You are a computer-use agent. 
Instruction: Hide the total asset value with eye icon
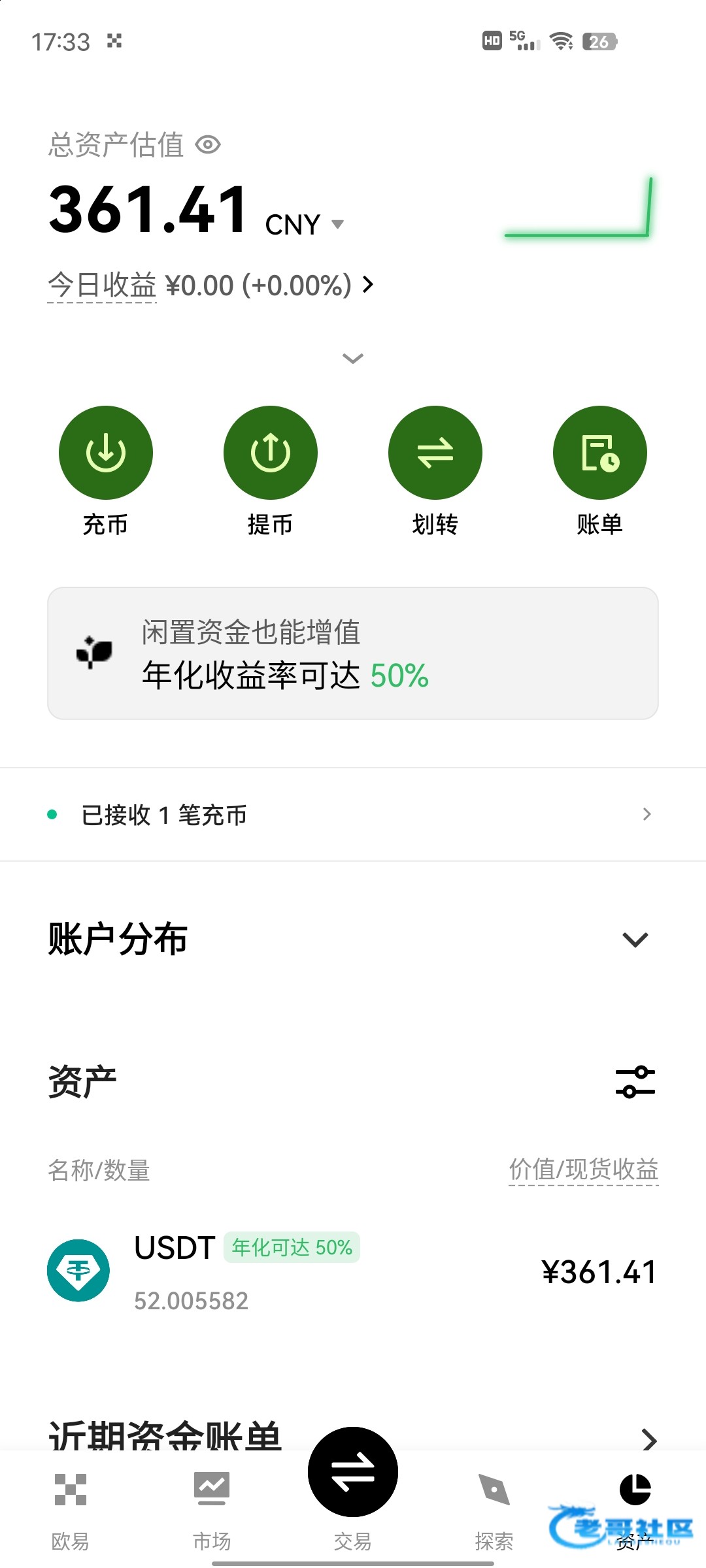(208, 144)
